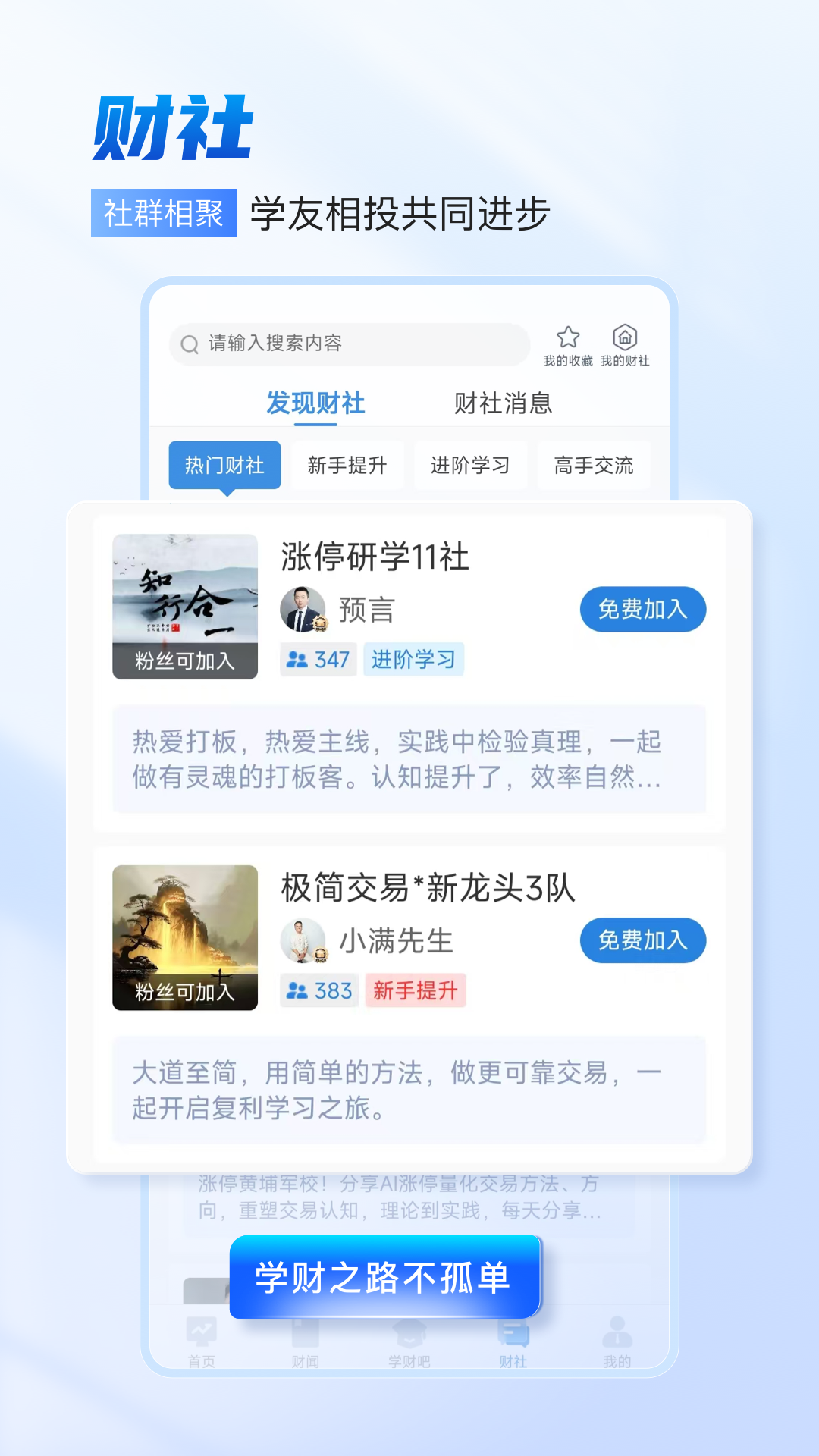819x1456 pixels.
Task: Activate the 高手交流 filter pill
Action: (594, 465)
